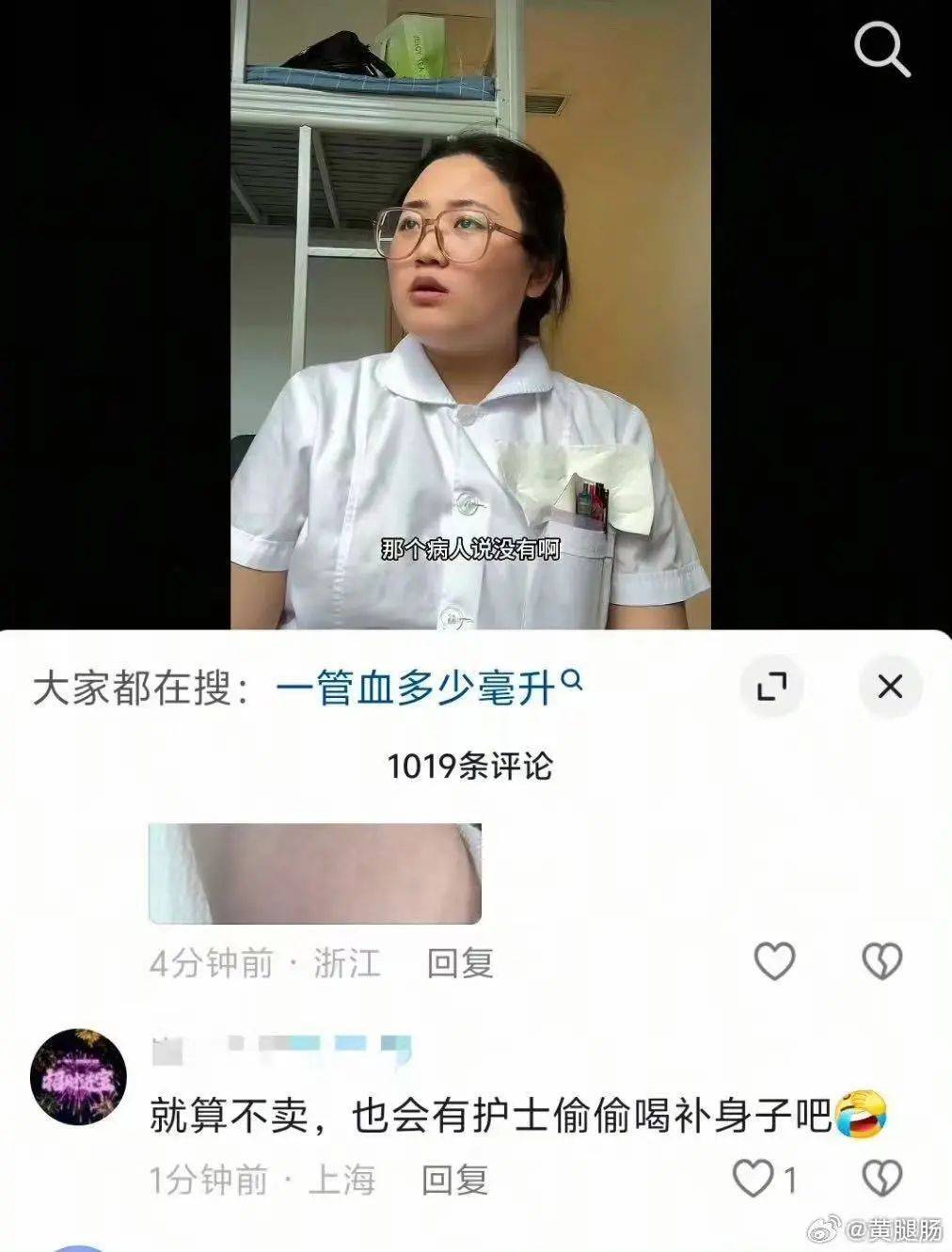
Task: Like the comment about 护士偷偷喝补身子
Action: point(754,1179)
